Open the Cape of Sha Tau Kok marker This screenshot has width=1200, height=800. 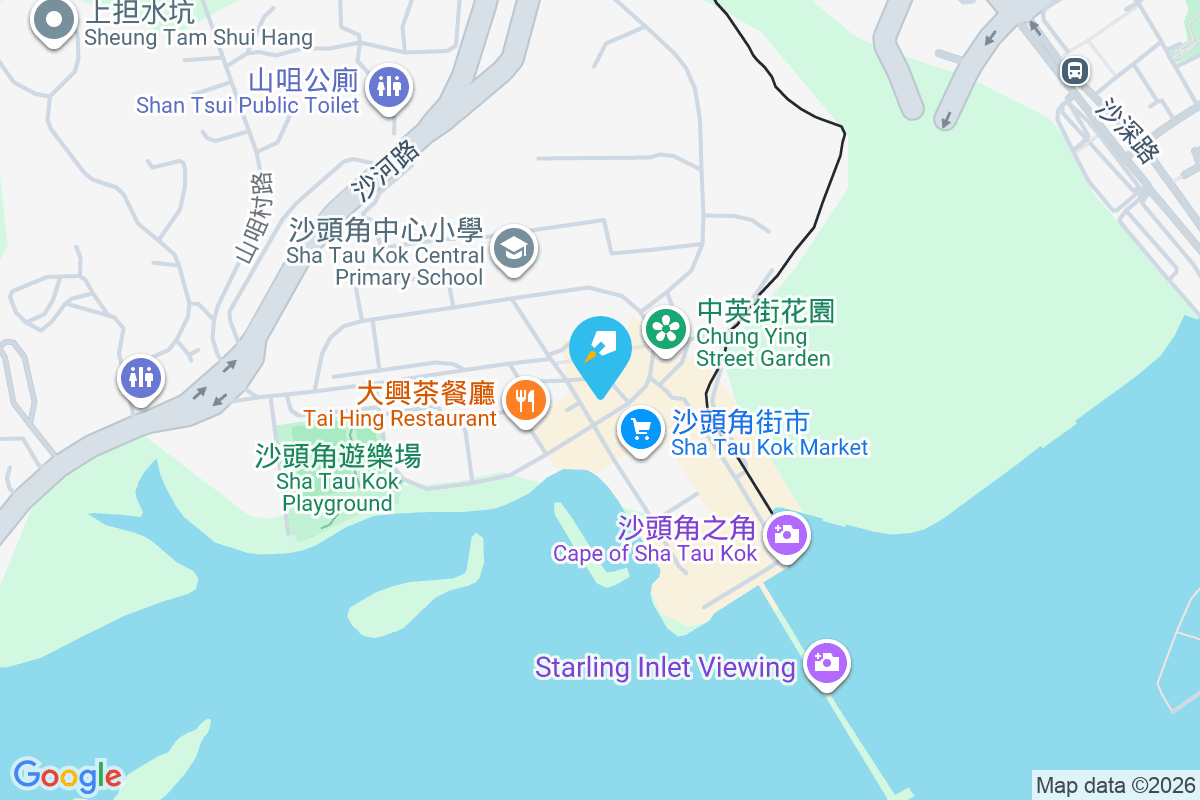click(787, 535)
